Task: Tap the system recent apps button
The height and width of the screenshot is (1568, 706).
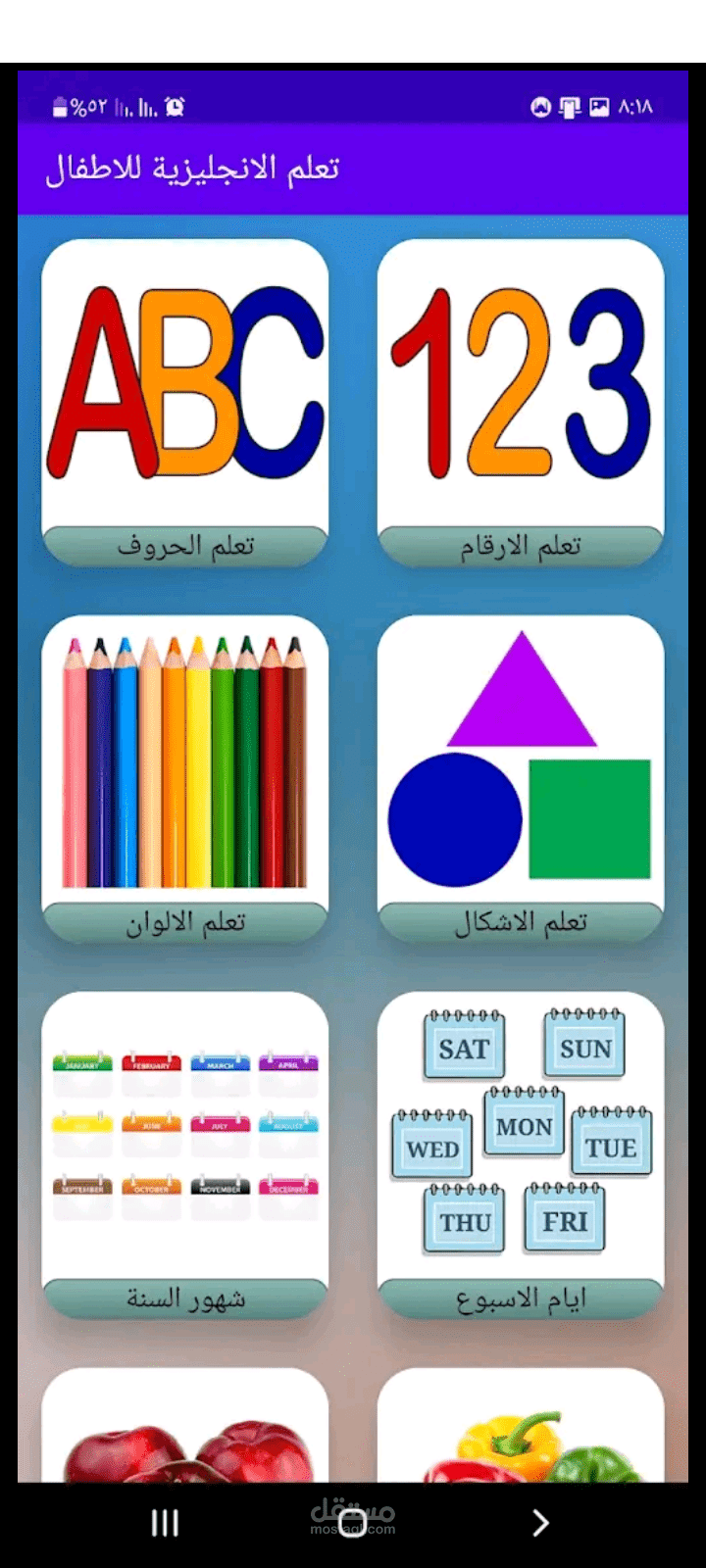Action: click(x=165, y=1522)
